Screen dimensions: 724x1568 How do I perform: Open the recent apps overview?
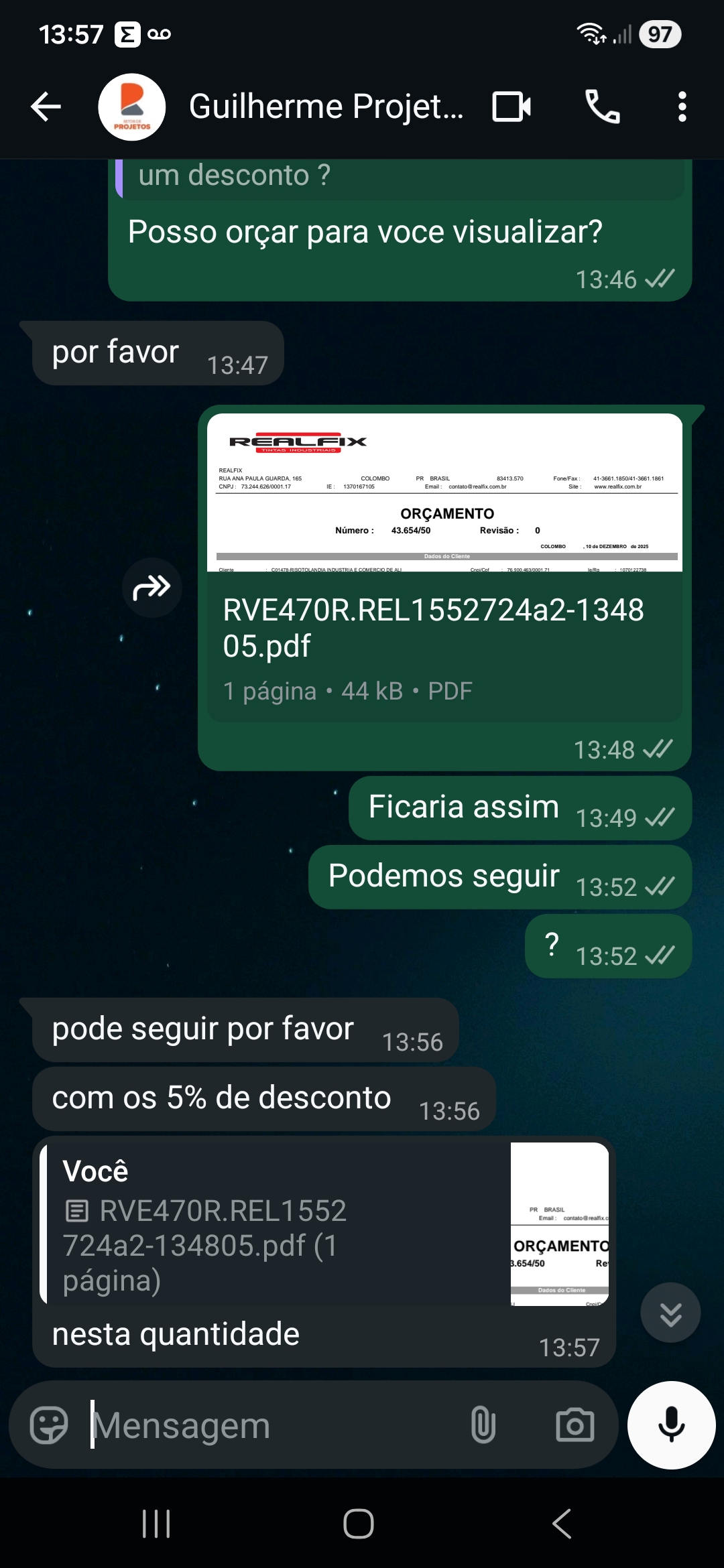coord(156,1524)
